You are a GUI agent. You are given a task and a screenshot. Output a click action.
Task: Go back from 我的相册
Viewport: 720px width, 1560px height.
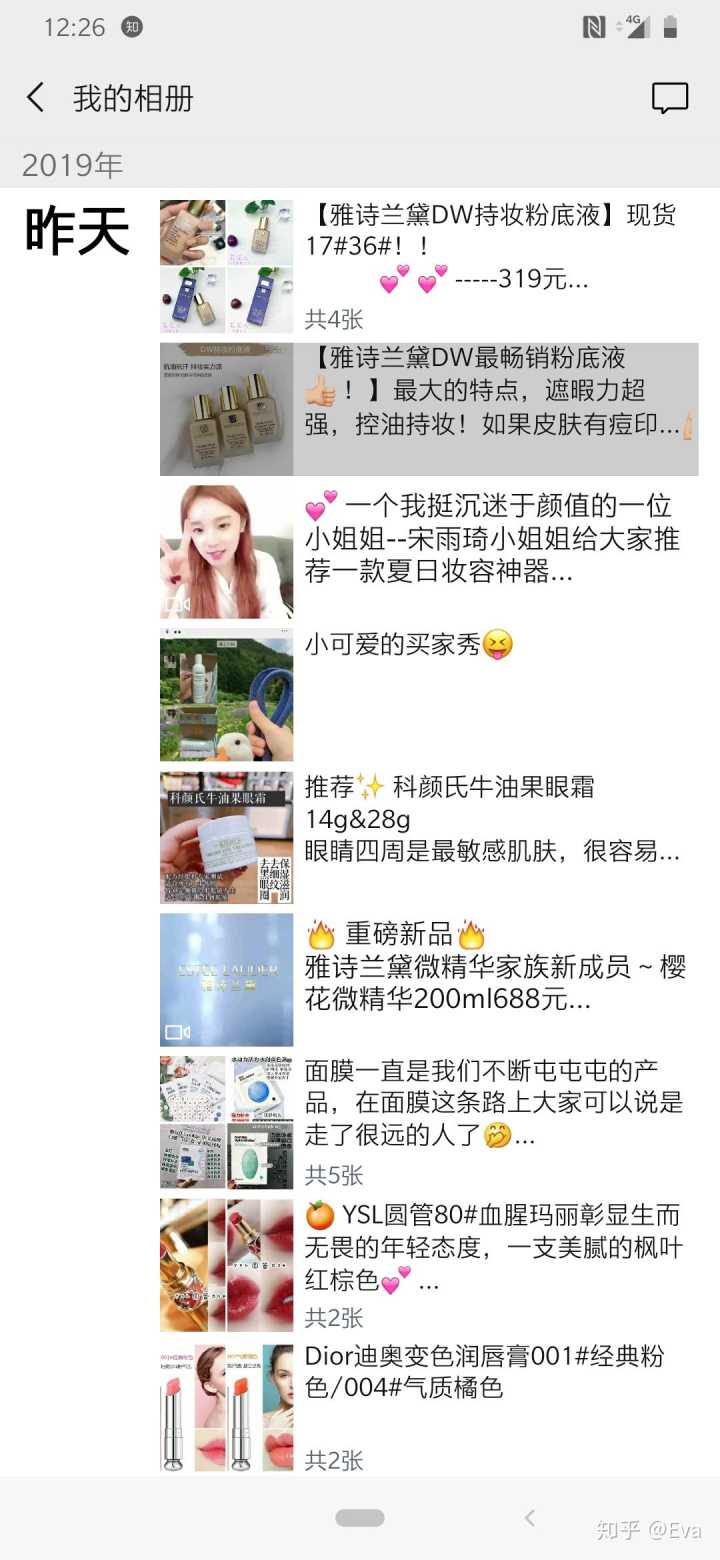coord(36,98)
